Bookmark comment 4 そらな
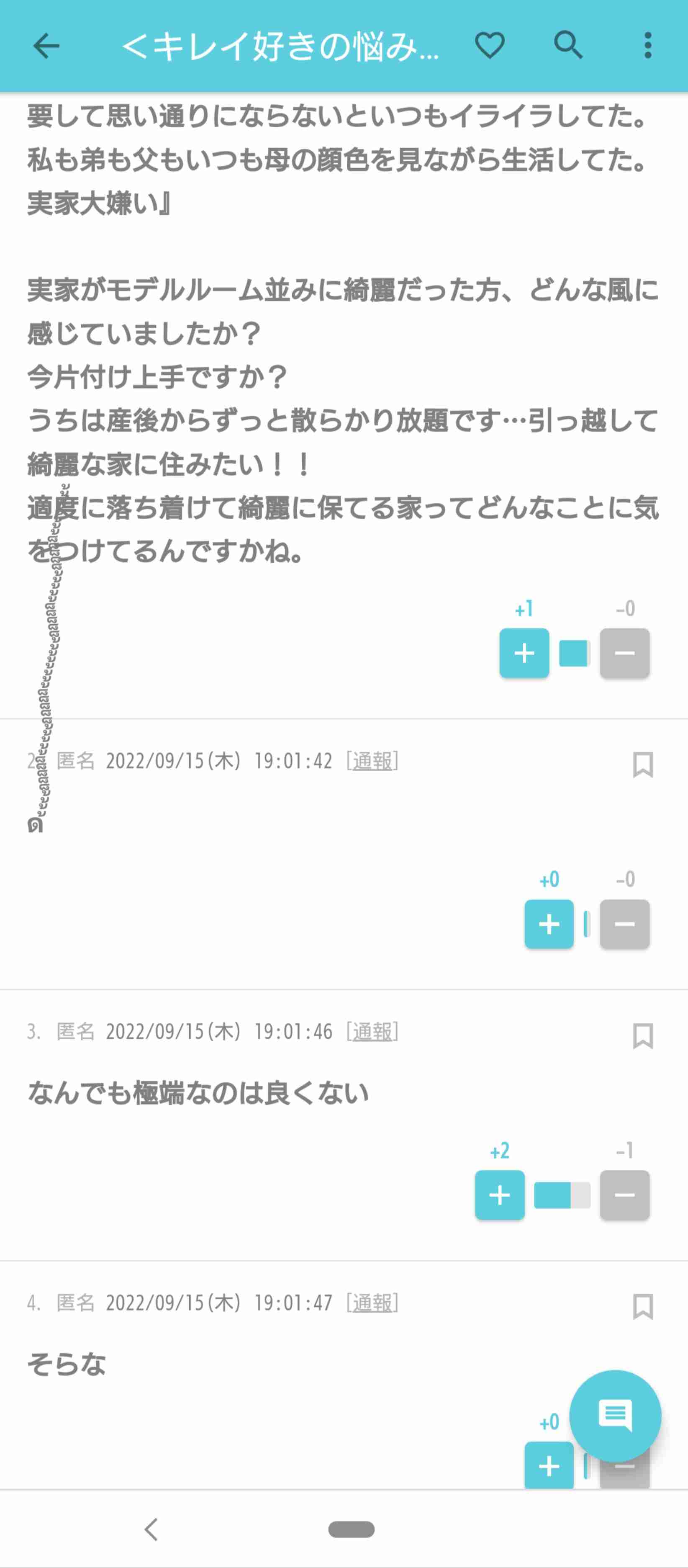Image resolution: width=688 pixels, height=1568 pixels. click(x=643, y=1307)
